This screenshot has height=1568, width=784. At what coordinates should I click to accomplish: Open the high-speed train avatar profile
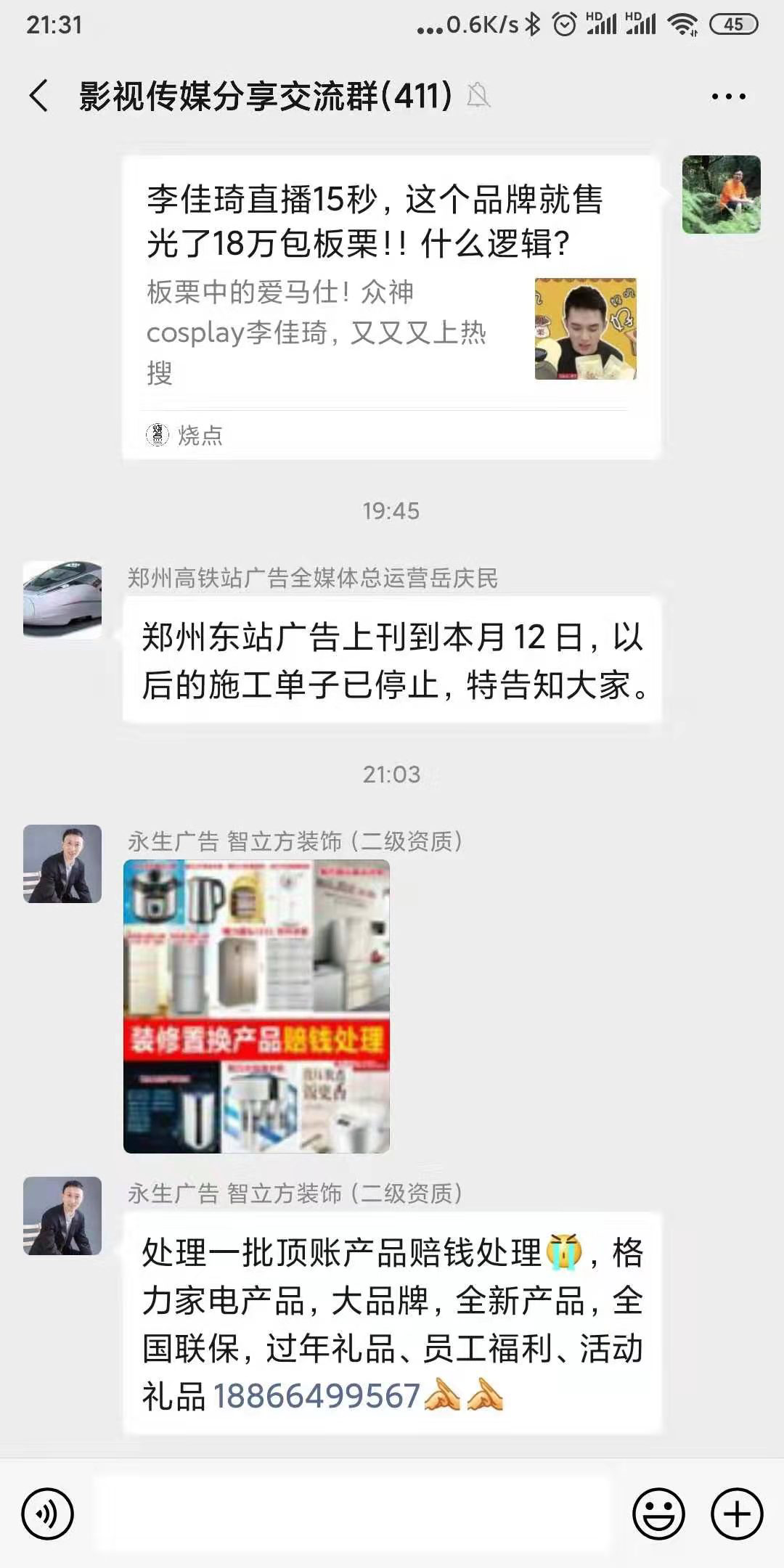point(62,600)
